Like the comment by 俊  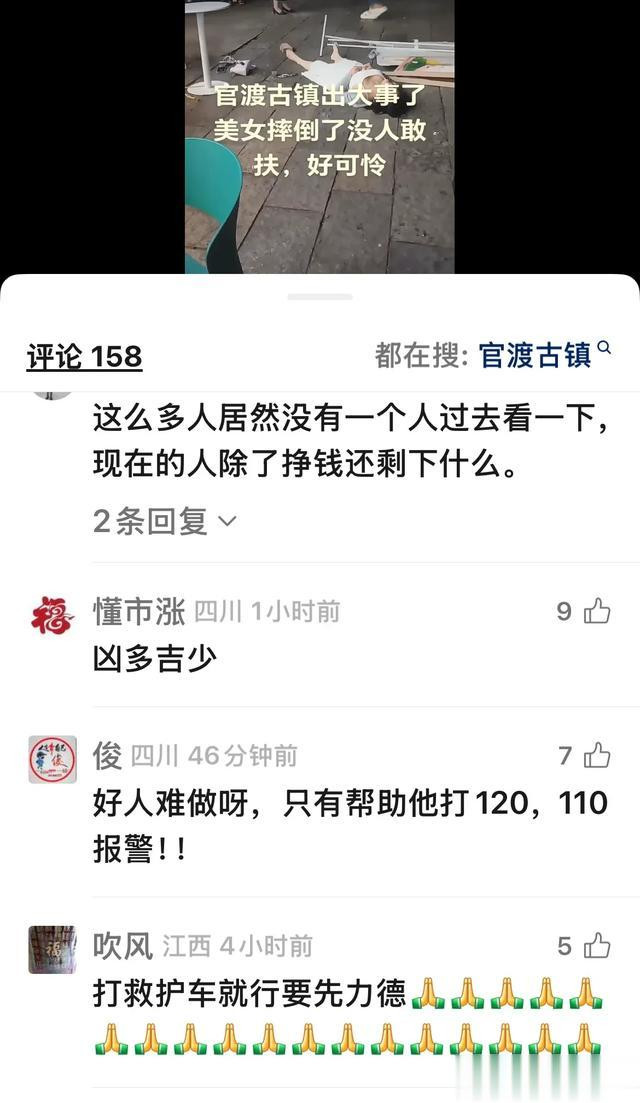click(x=597, y=756)
